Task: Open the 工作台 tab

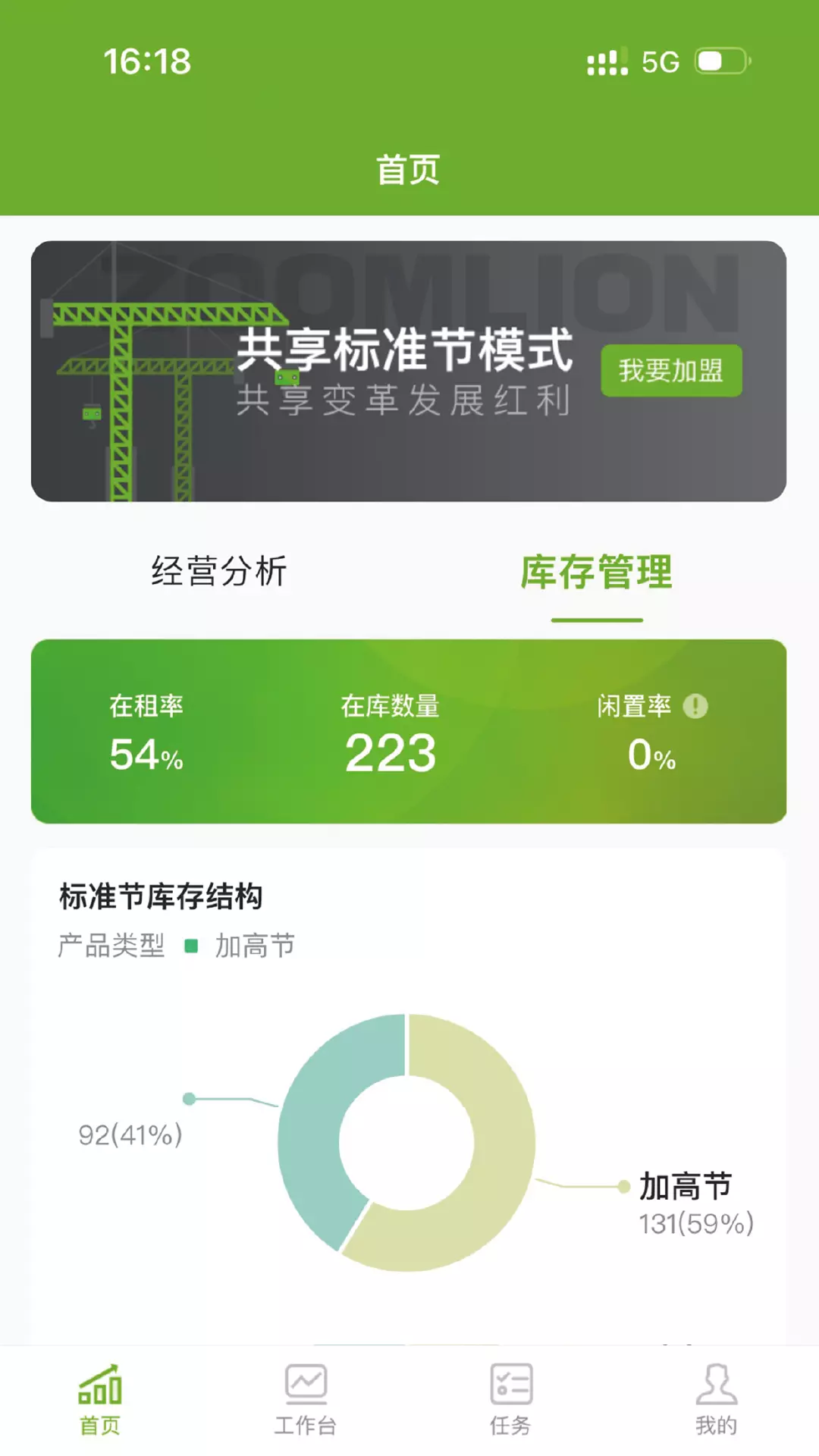Action: click(x=306, y=1400)
